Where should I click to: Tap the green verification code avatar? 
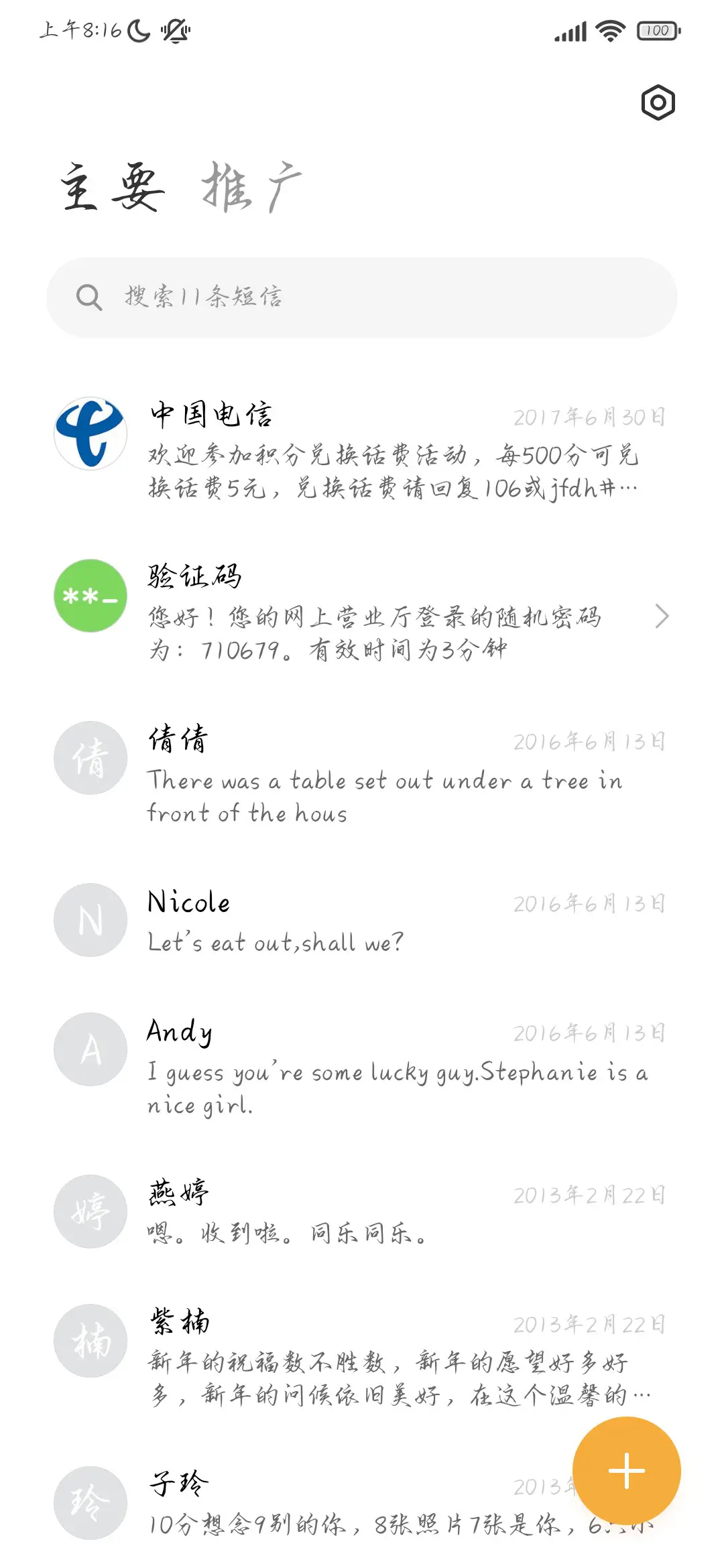pos(90,596)
